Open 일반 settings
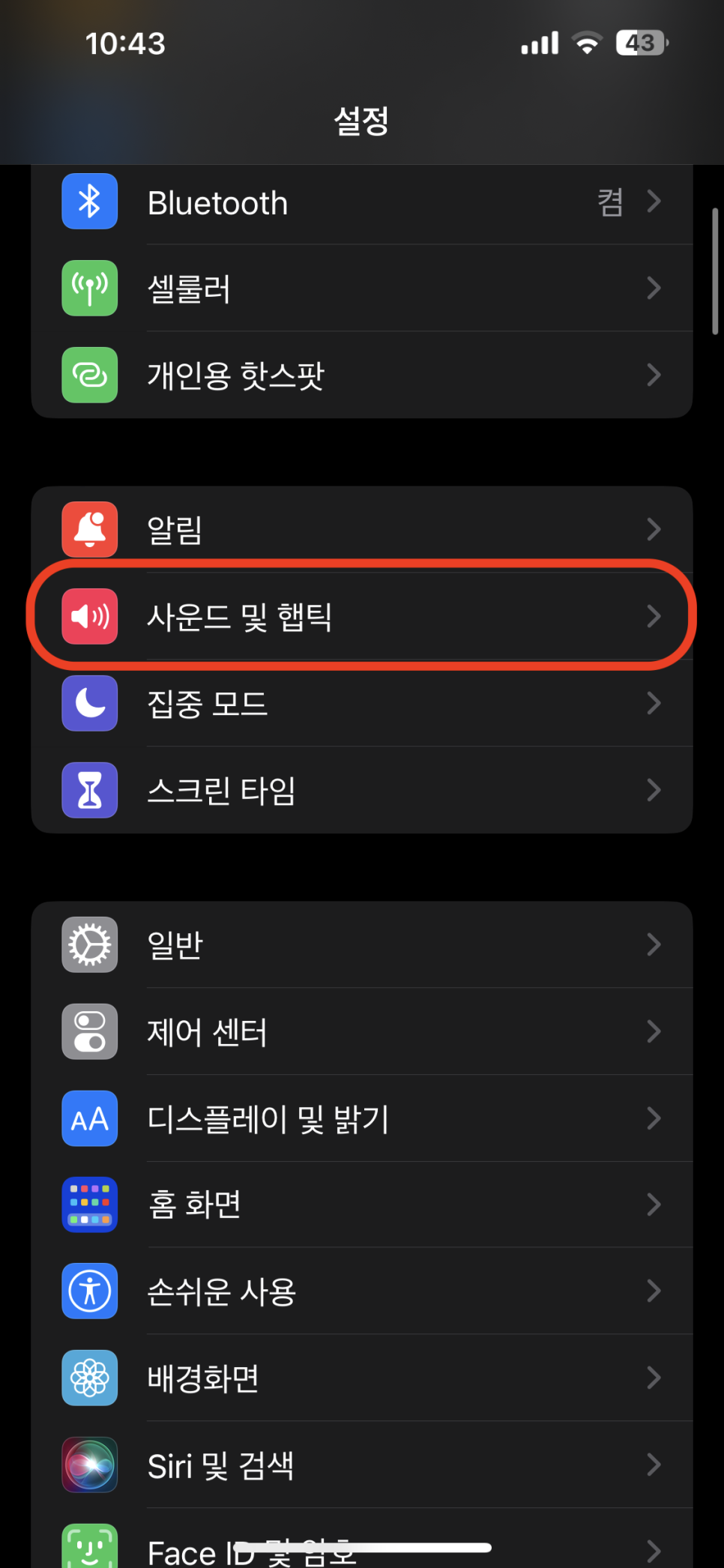The width and height of the screenshot is (724, 1568). click(362, 944)
